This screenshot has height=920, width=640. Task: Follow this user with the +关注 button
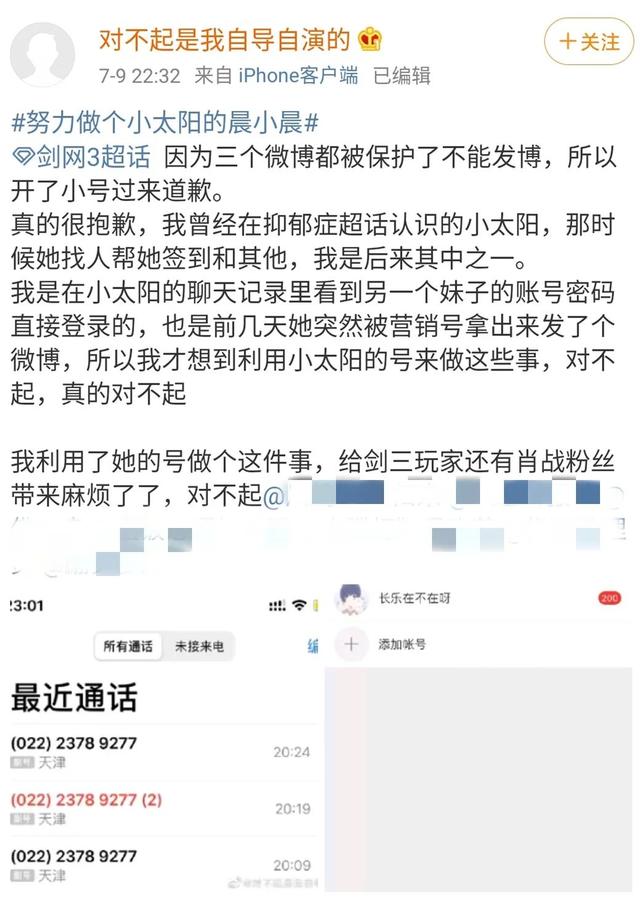pyautogui.click(x=588, y=41)
